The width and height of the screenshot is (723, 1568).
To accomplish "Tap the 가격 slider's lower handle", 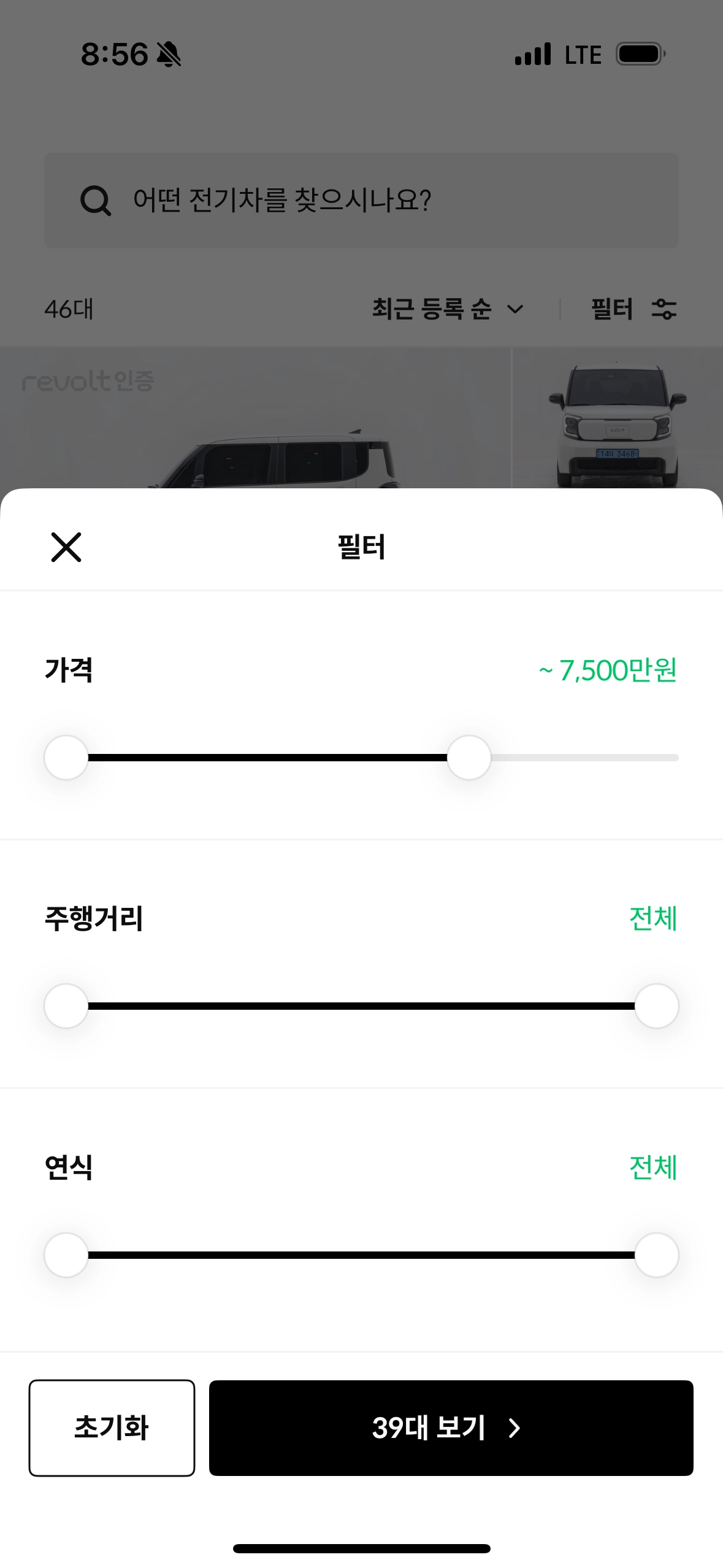I will point(66,758).
